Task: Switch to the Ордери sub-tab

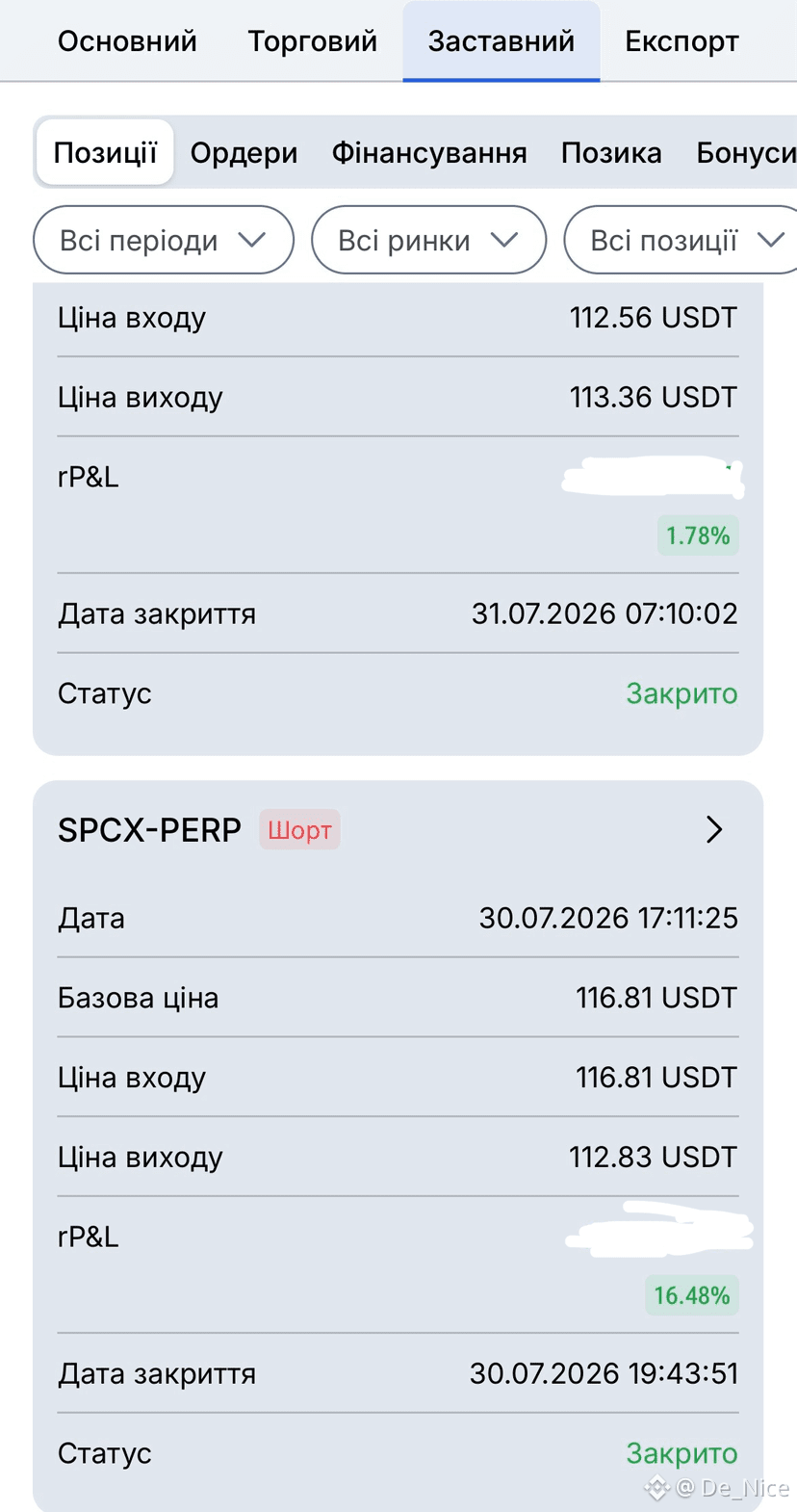Action: pos(244,153)
